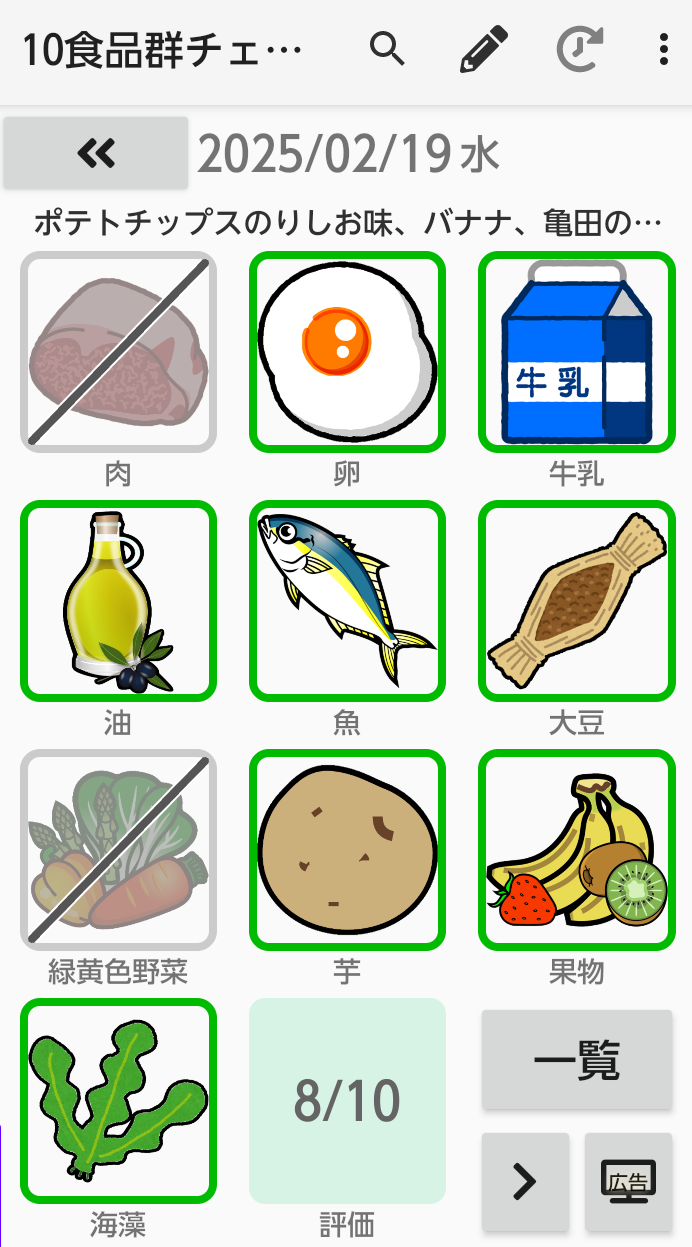Toggle the 卵 (egg) food tile

coord(346,352)
